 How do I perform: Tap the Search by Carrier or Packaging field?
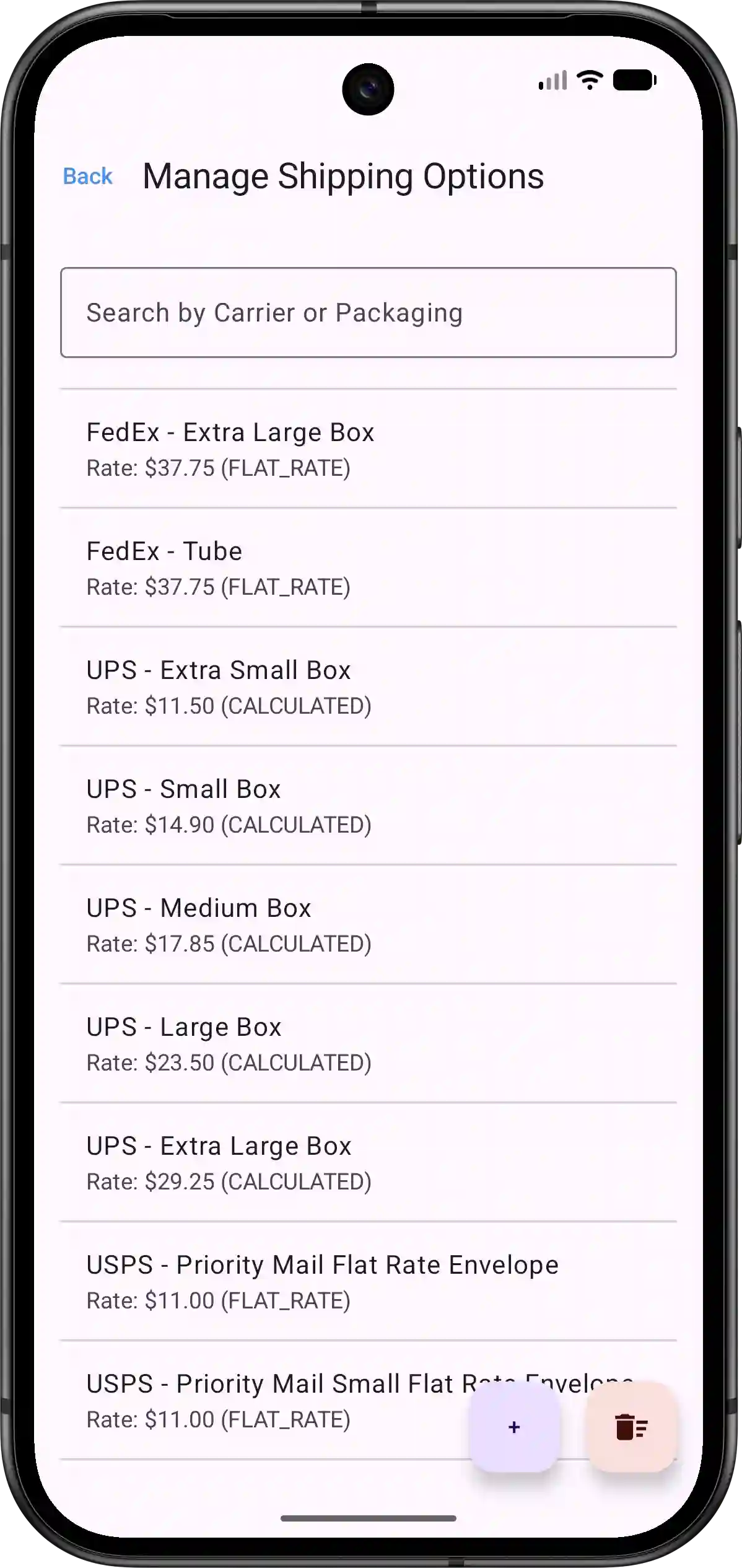[x=368, y=312]
